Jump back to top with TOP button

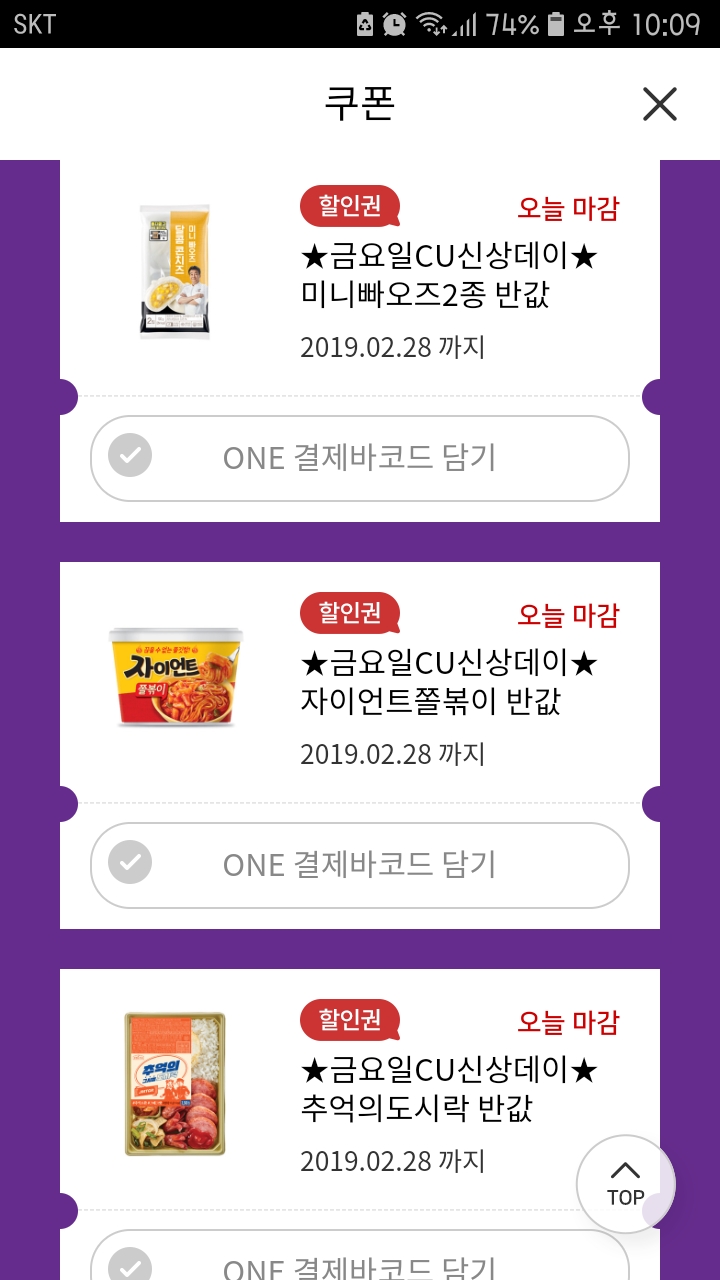click(625, 1184)
